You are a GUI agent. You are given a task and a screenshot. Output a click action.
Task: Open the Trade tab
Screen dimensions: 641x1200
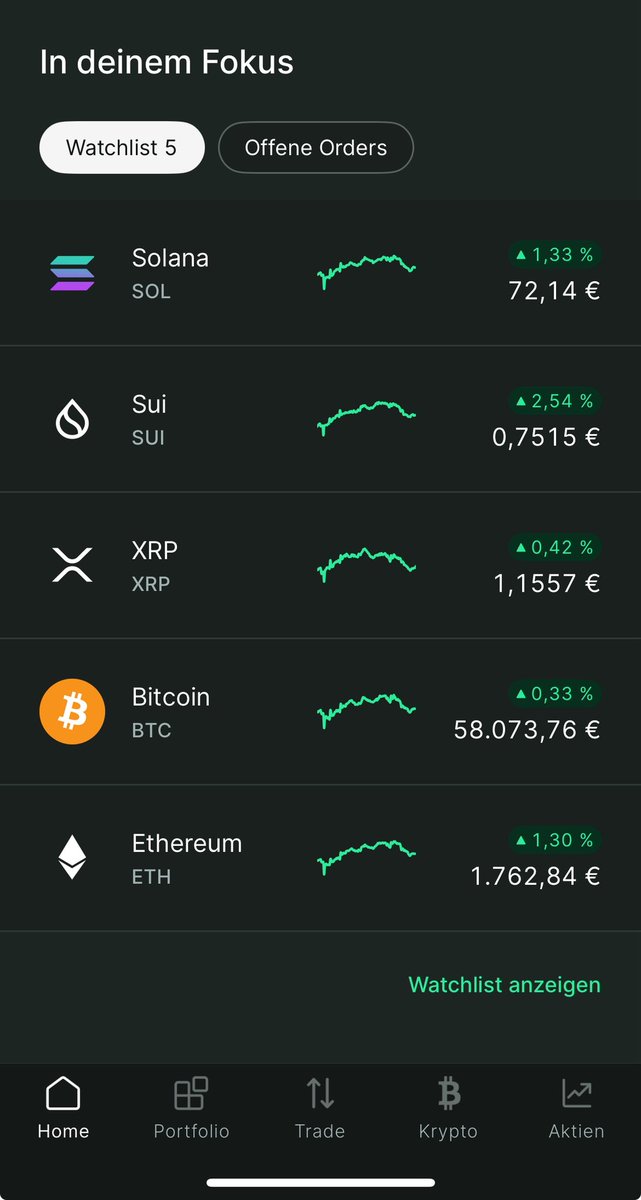320,1108
